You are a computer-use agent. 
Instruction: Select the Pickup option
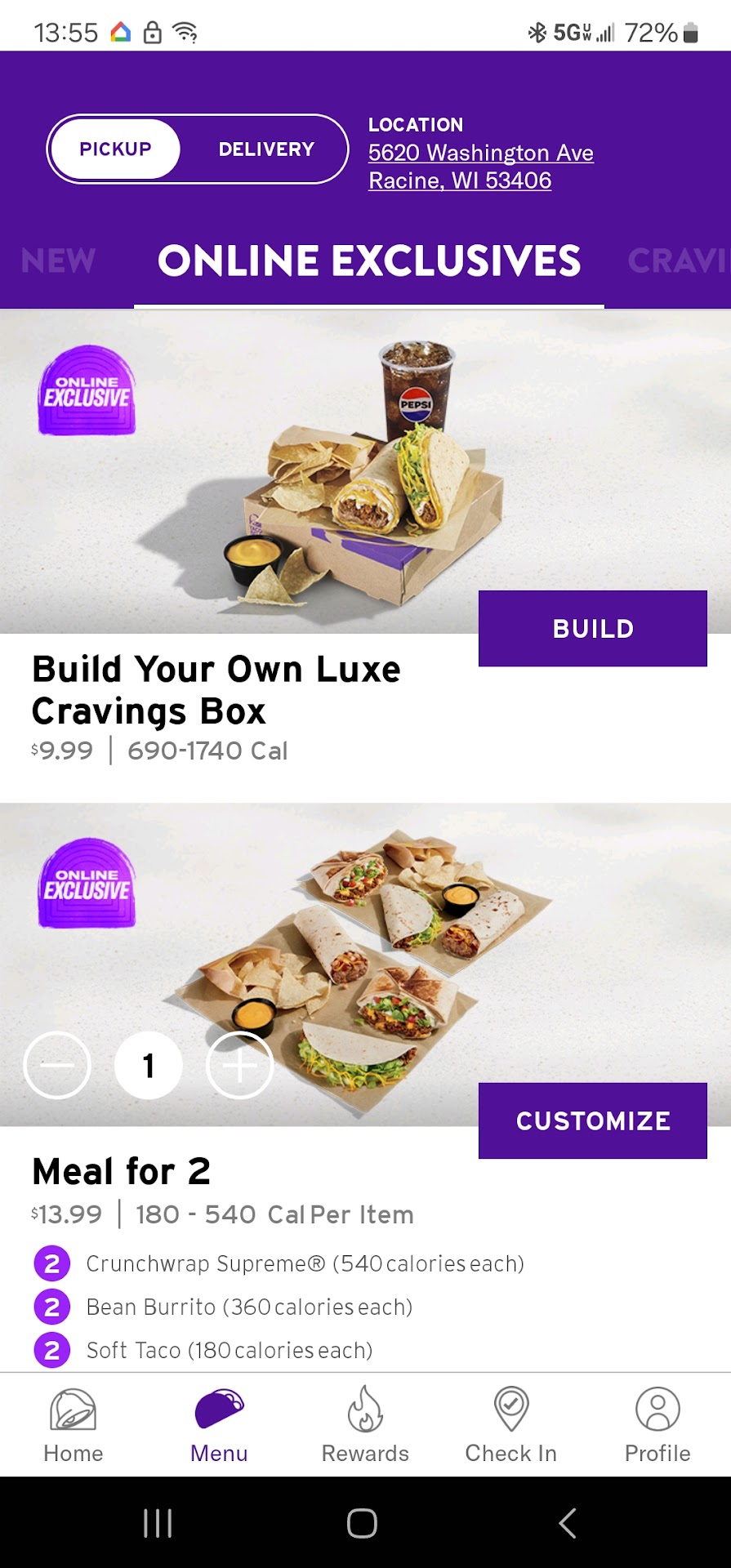[x=115, y=149]
